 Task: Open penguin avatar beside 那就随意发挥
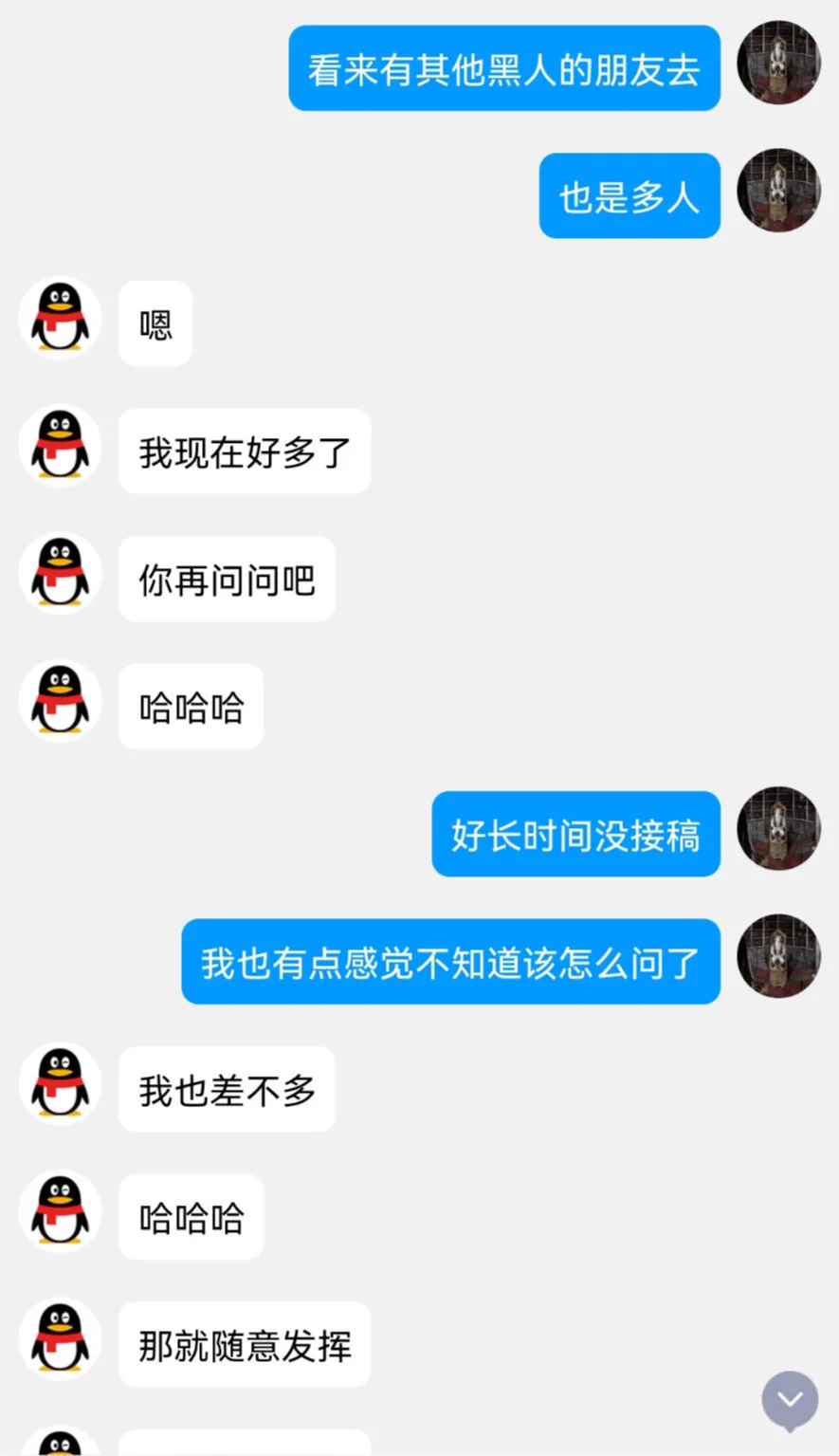tap(61, 1338)
